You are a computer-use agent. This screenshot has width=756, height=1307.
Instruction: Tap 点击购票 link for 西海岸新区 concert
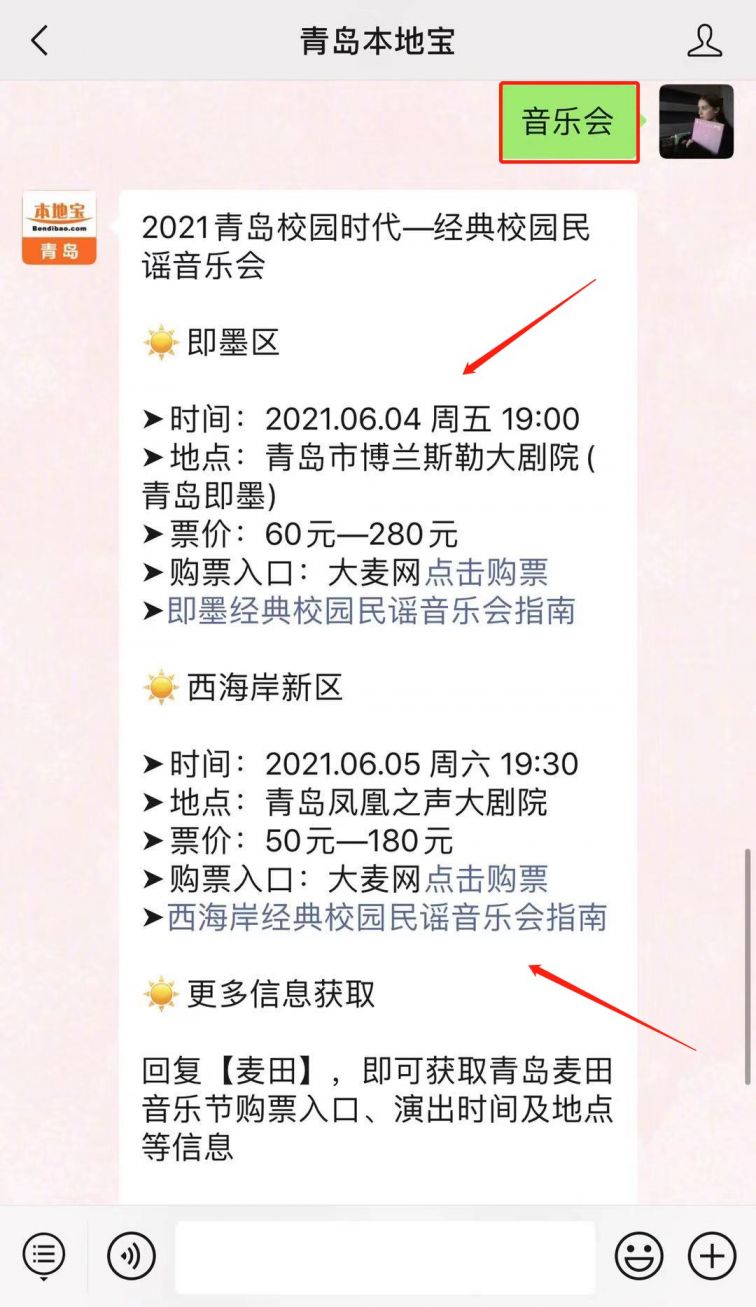(x=486, y=878)
